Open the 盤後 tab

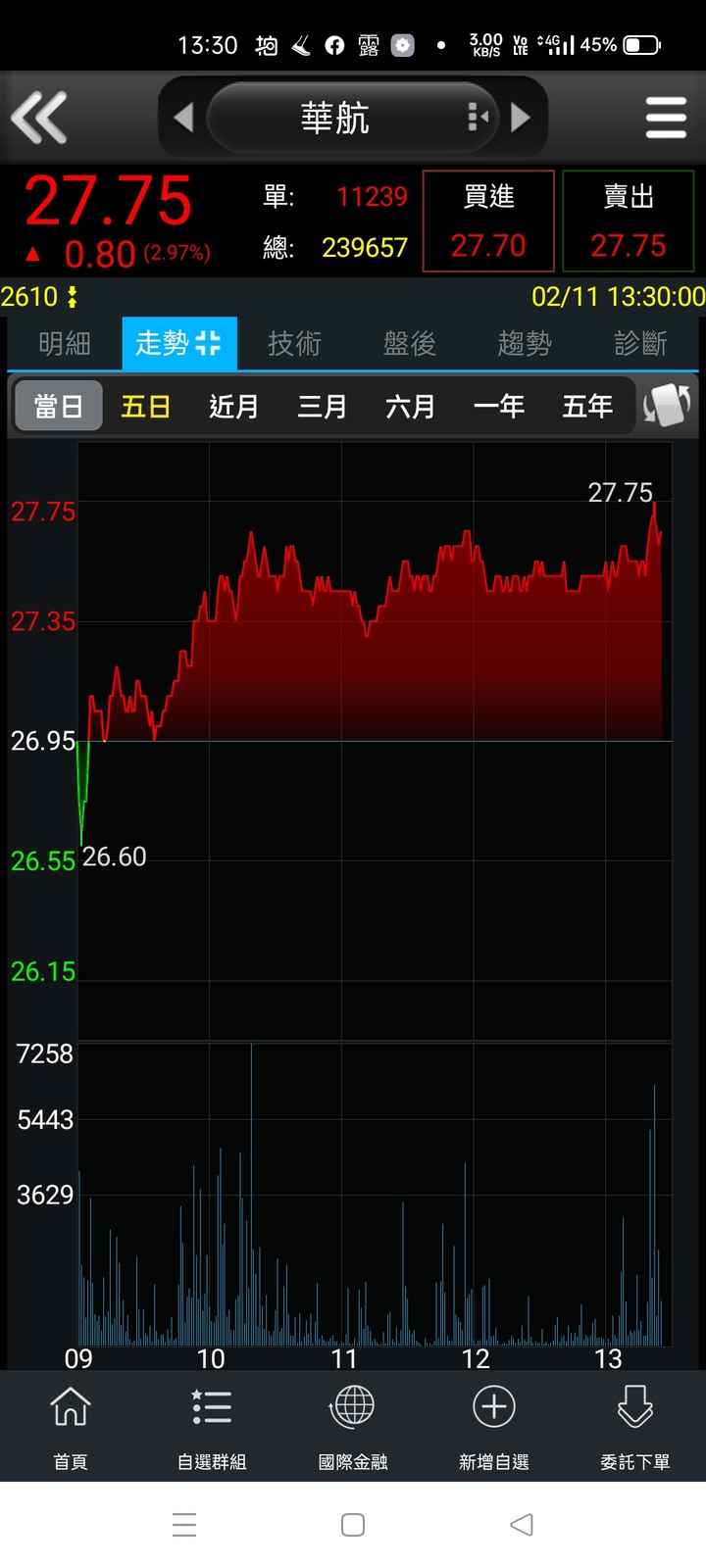pos(410,343)
